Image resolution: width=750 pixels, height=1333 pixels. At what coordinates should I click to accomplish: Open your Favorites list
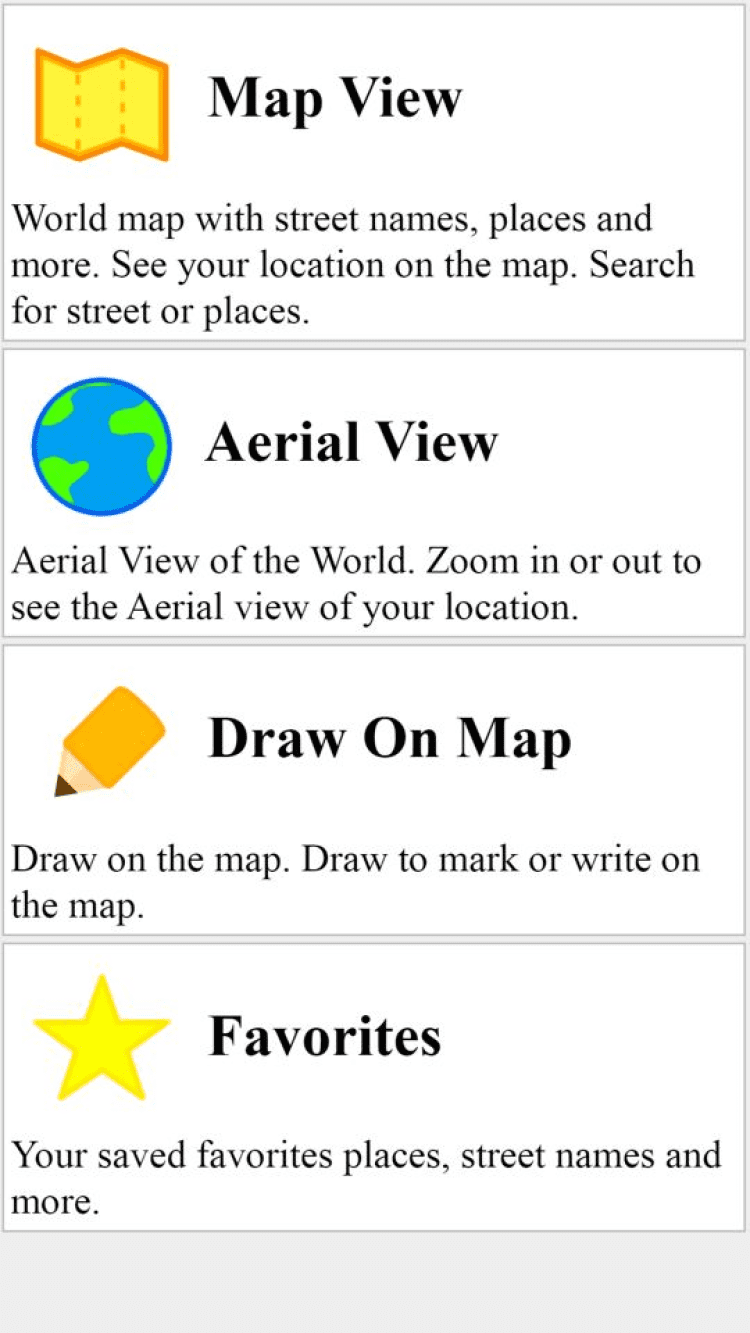coord(374,1087)
